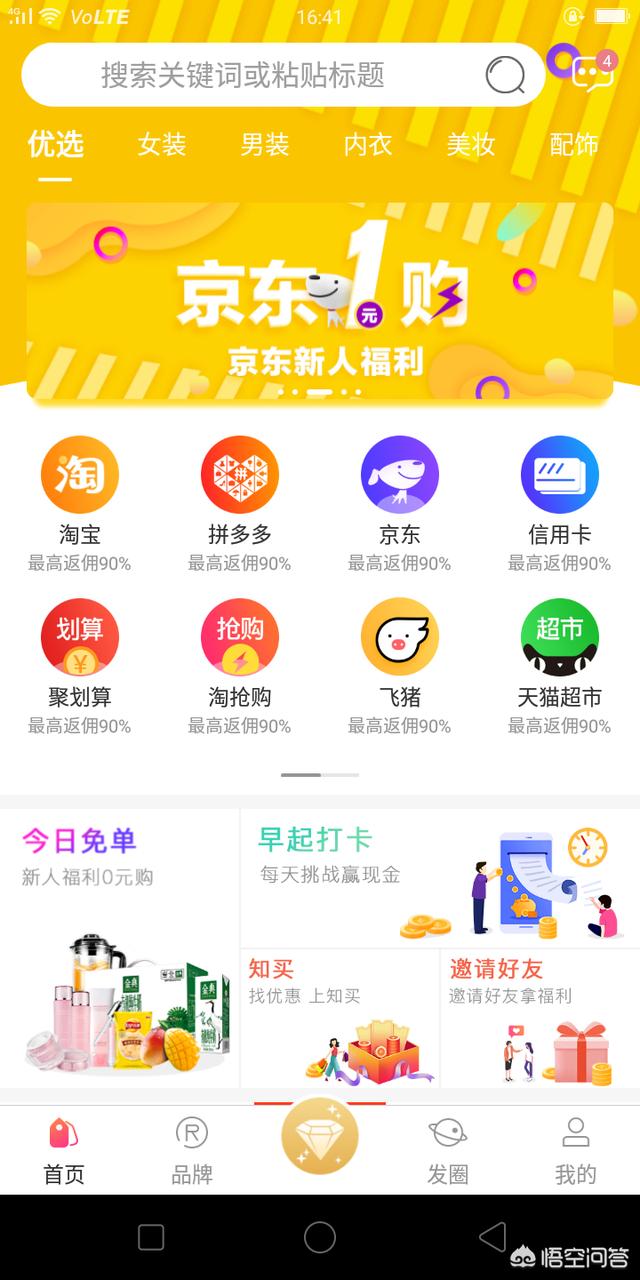Open the 早起打卡 card
The width and height of the screenshot is (640, 1280).
[440, 878]
